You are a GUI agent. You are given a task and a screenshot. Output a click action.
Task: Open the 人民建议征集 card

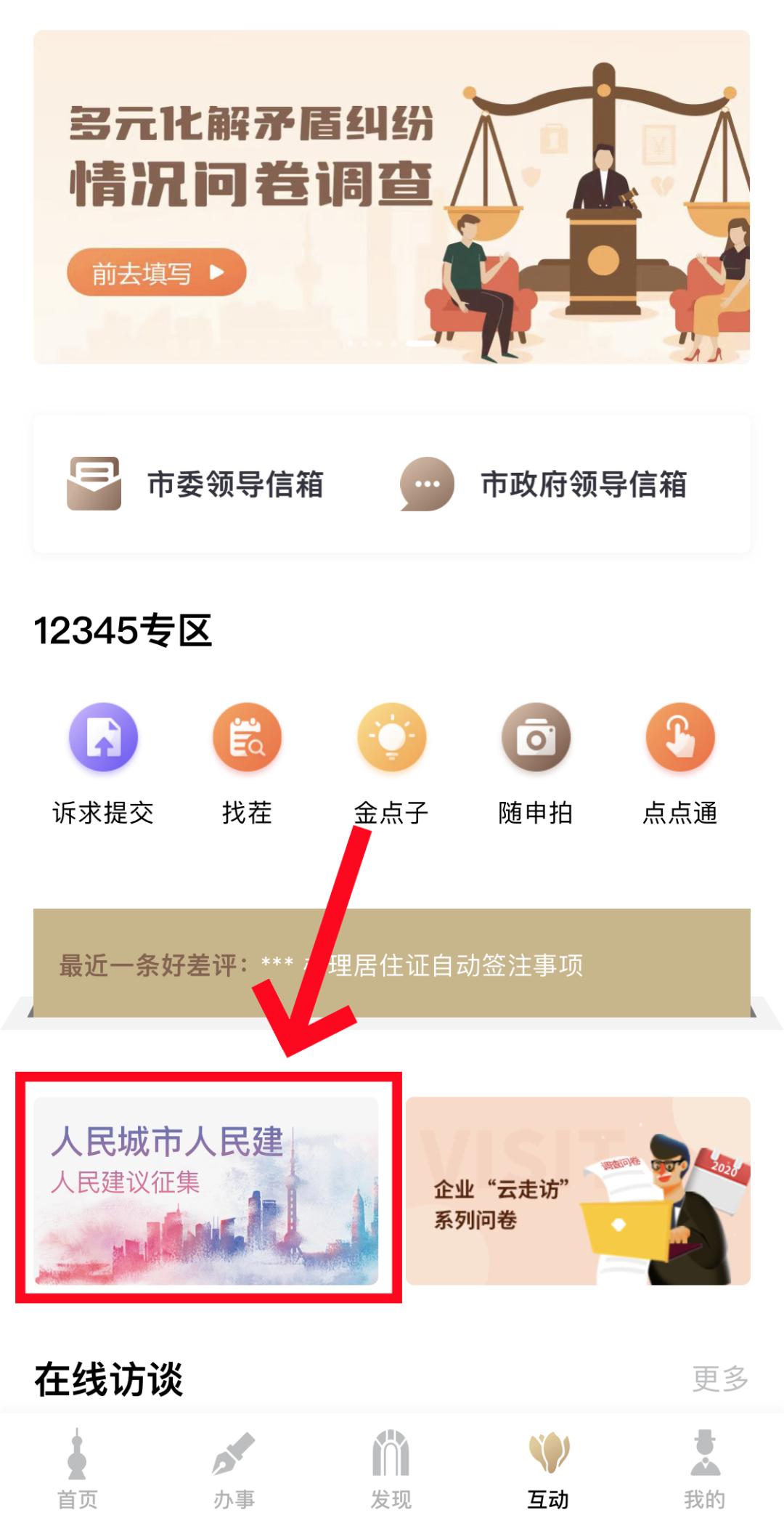coord(206,1190)
